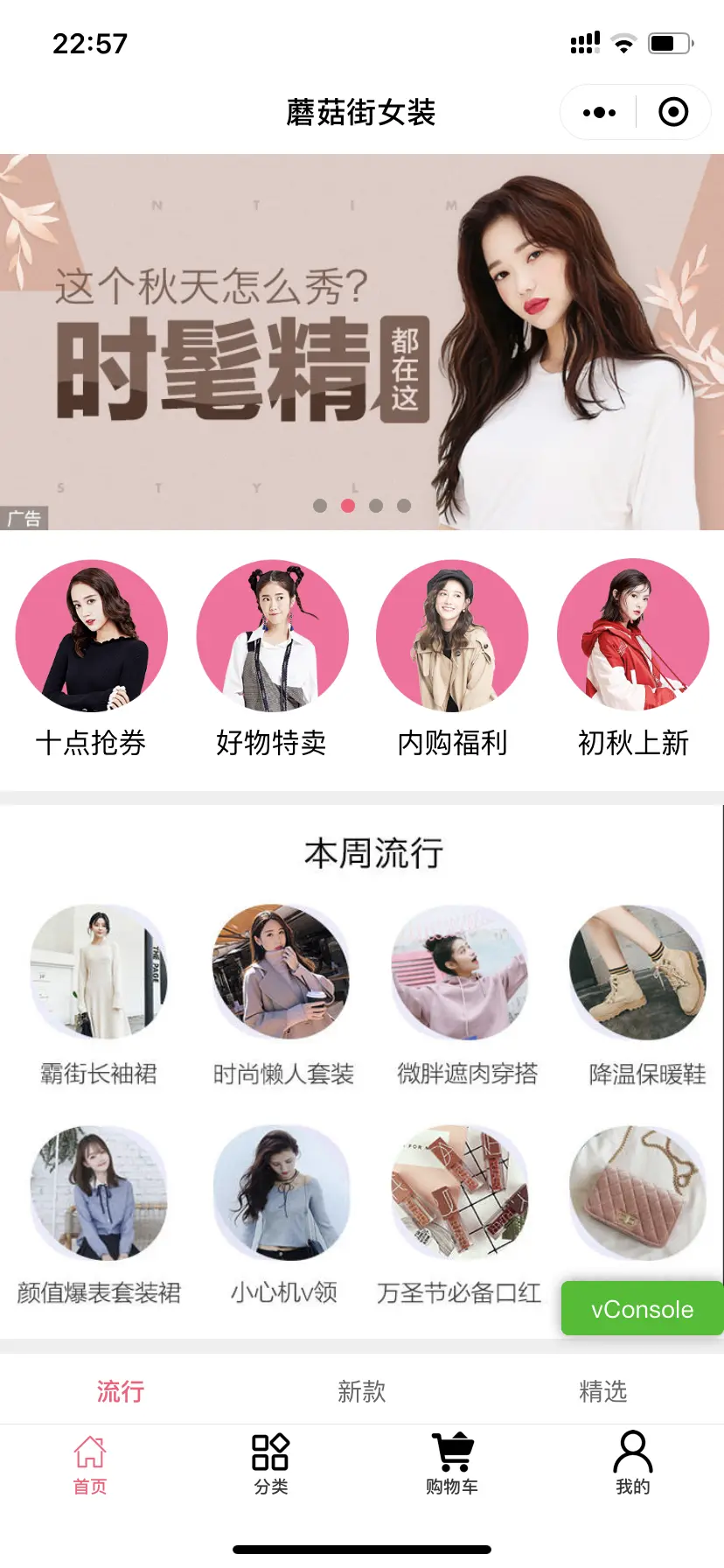The height and width of the screenshot is (1568, 724).
Task: Open 内购福利 category
Action: (x=452, y=659)
